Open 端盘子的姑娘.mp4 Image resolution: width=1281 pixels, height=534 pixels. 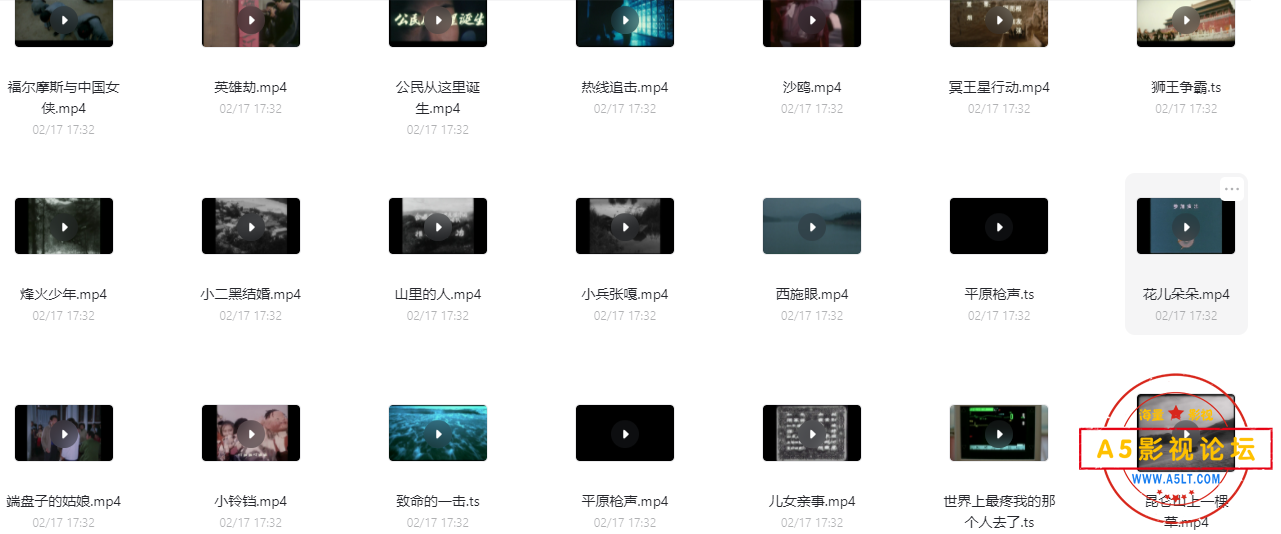pyautogui.click(x=64, y=434)
